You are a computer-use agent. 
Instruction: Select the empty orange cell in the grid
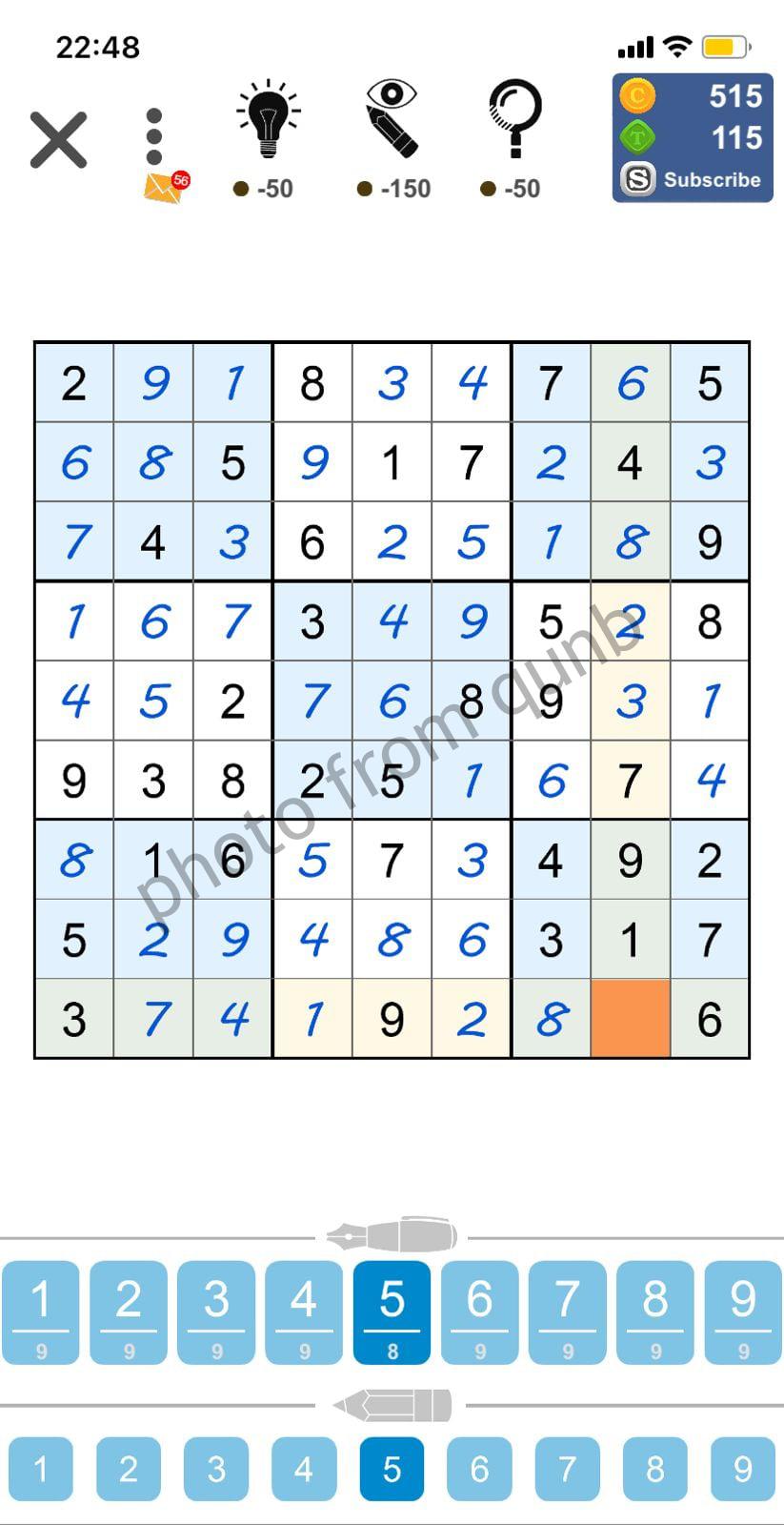[x=630, y=1019]
